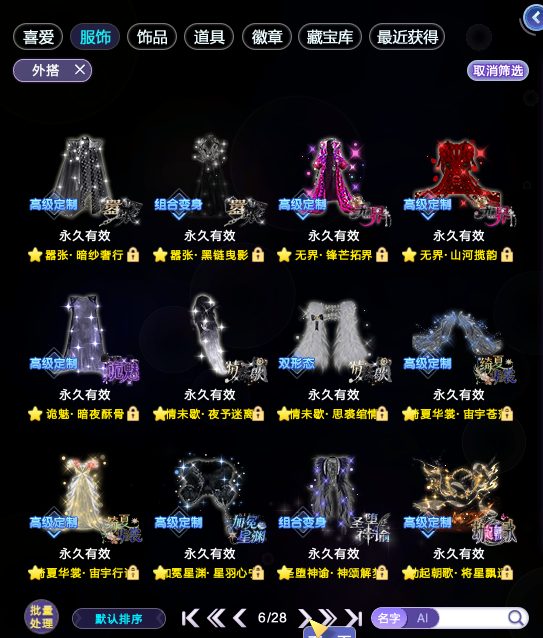Switch to the 喜爱 tab

[38, 37]
